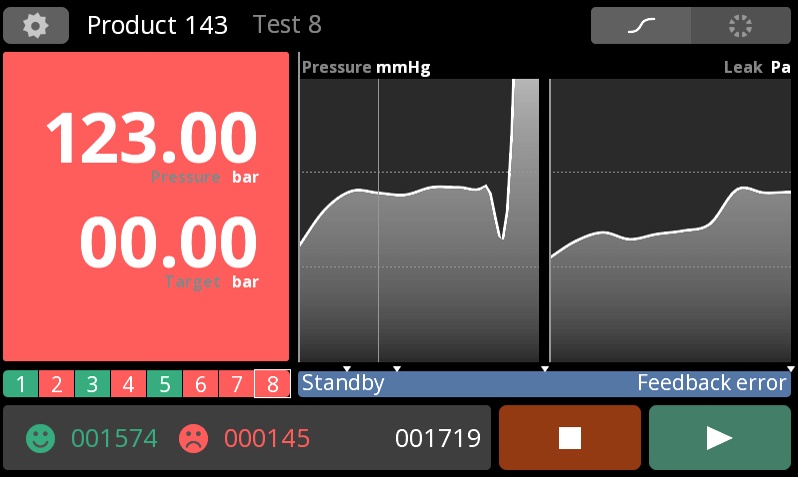Viewport: 798px width, 477px height.
Task: Select test step 6
Action: [200, 384]
